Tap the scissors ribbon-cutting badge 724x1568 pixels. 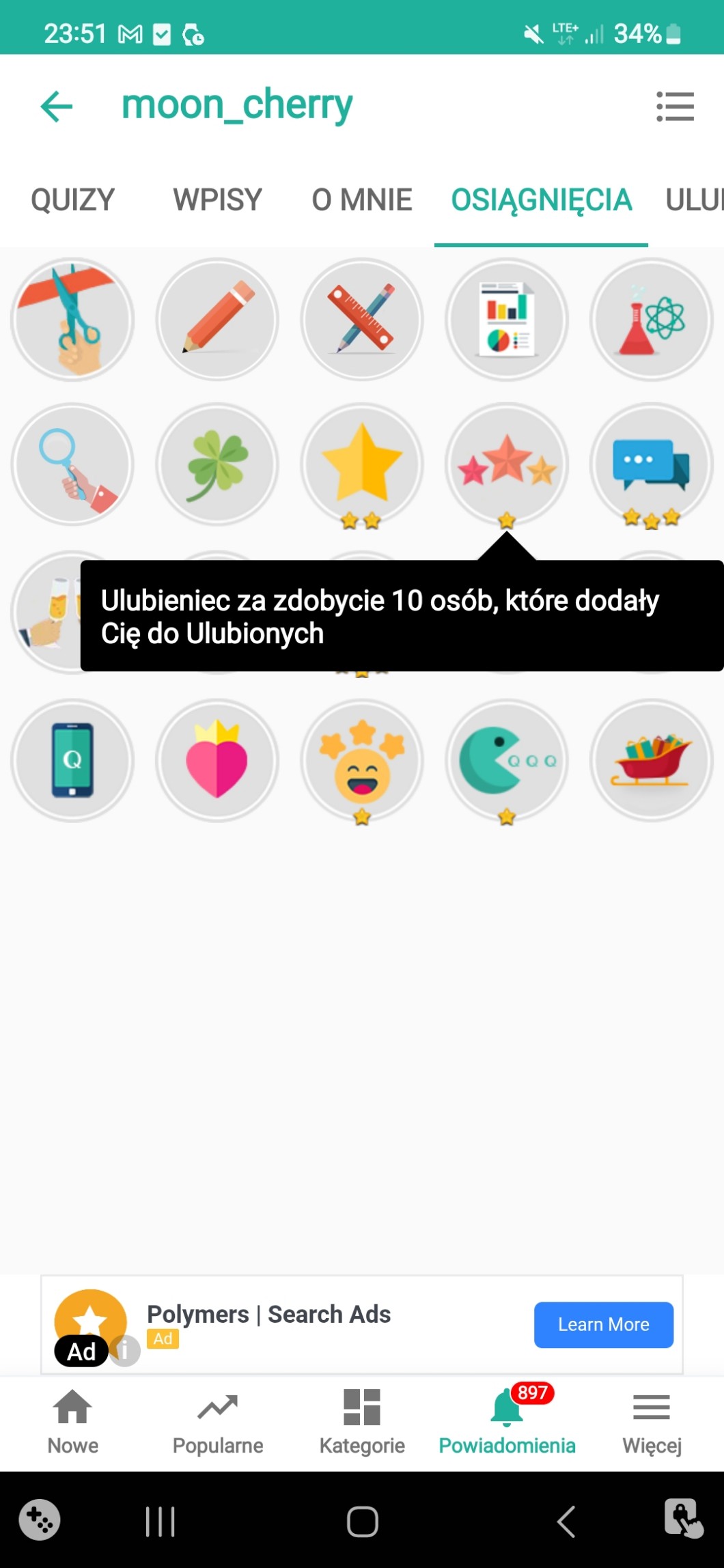tap(72, 319)
